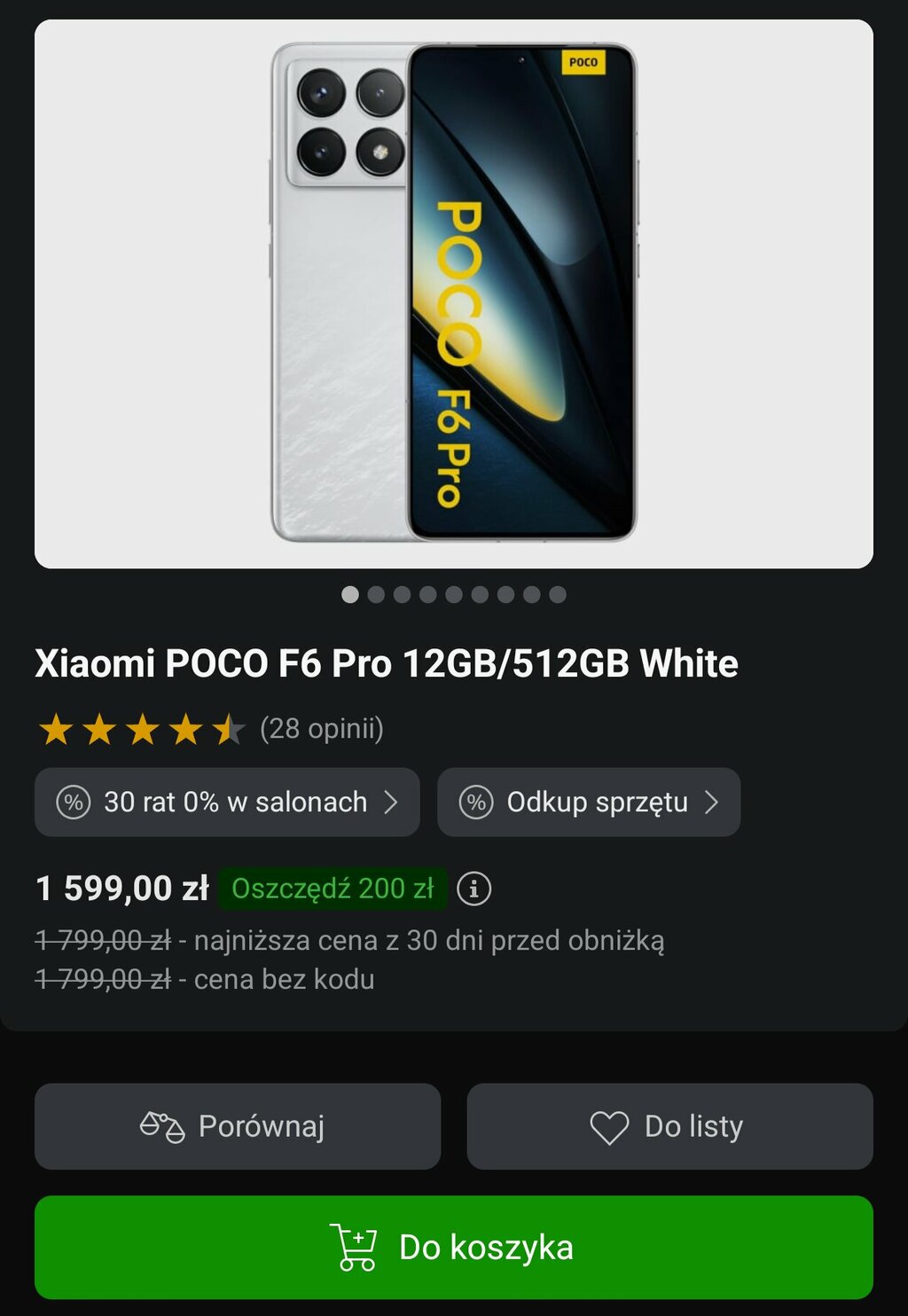Open the 30 rat 0% w salonach offer
This screenshot has height=1316, width=908.
(227, 802)
